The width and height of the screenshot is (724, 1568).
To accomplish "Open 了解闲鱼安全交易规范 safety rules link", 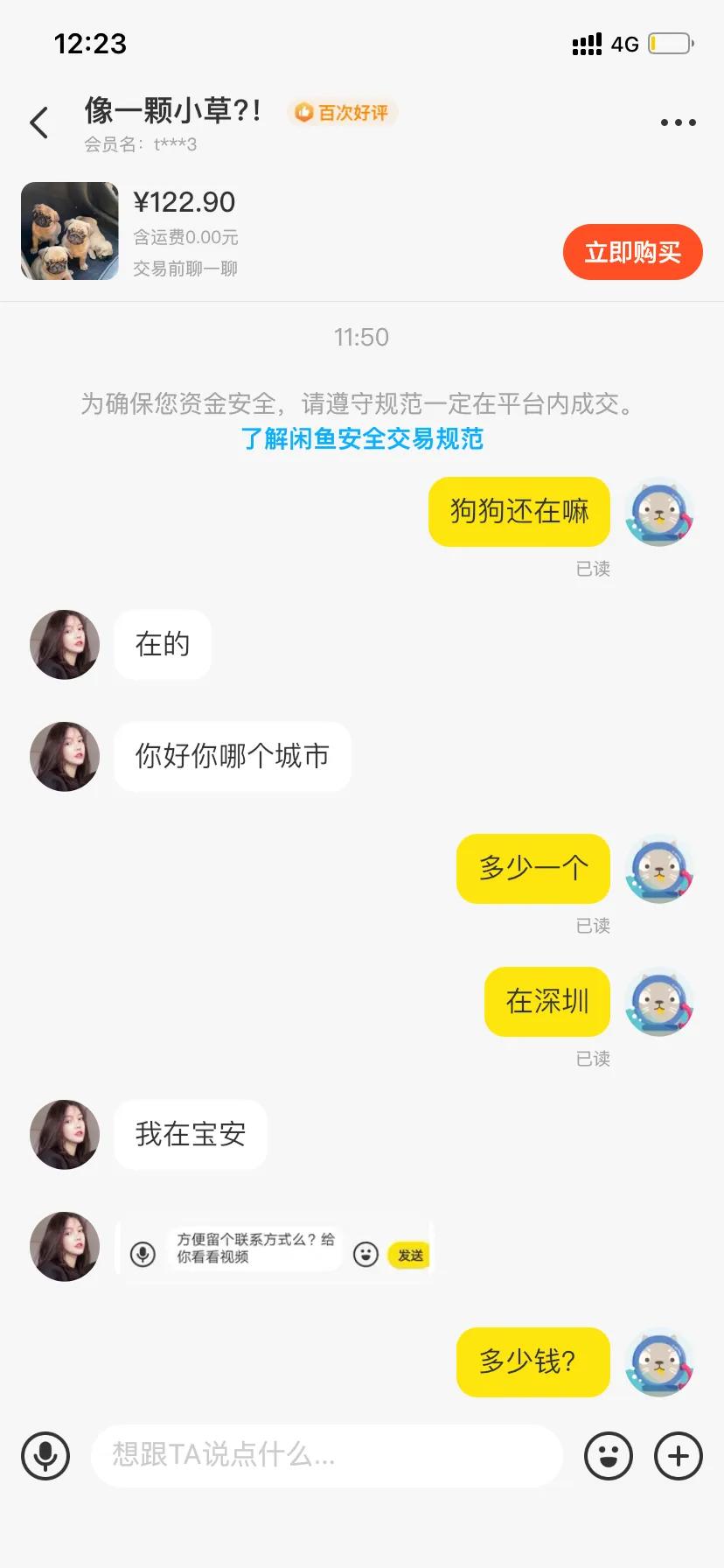I will pyautogui.click(x=362, y=439).
